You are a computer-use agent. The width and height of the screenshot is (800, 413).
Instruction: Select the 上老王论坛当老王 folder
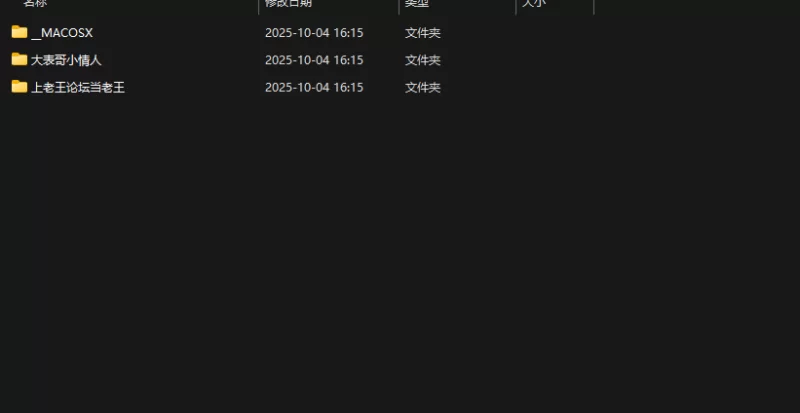tap(77, 87)
